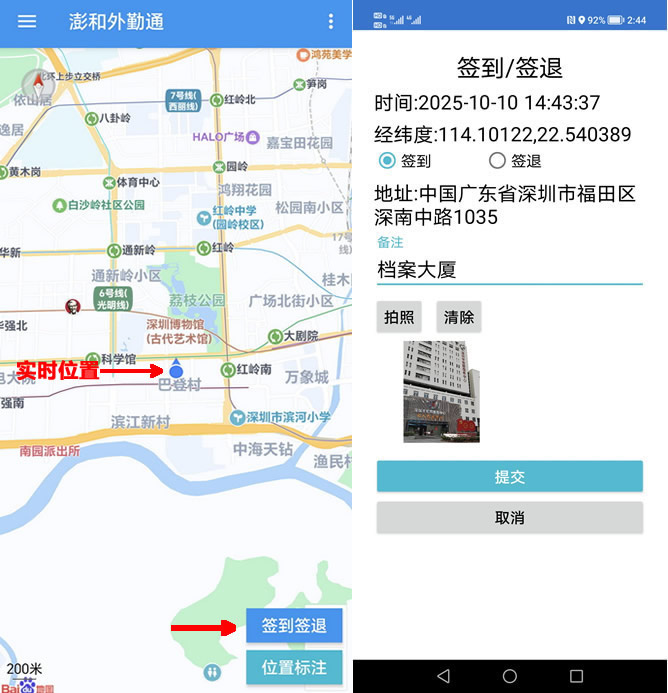Tap 拍照 to take a photo
Screen dimensions: 668x693
399,317
